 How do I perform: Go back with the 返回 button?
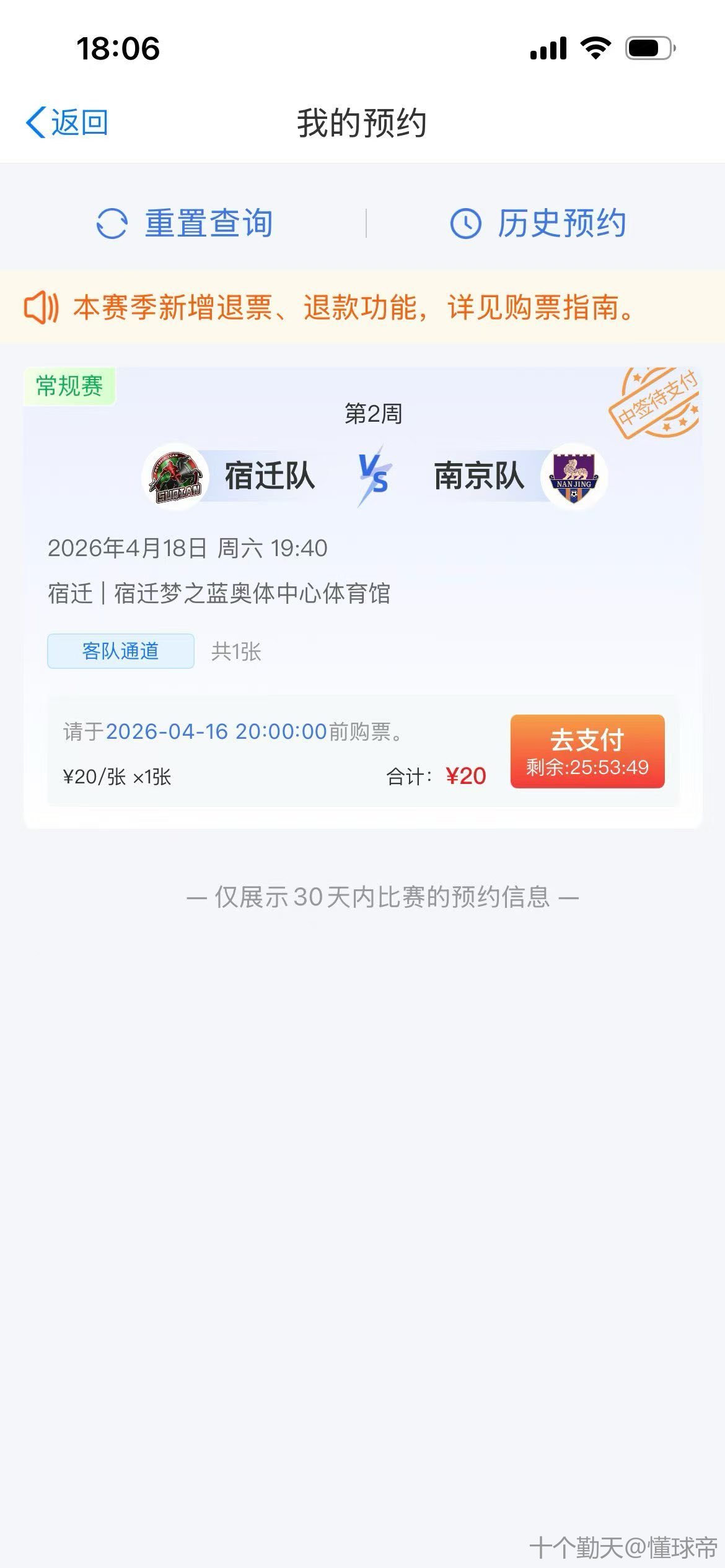tap(67, 123)
